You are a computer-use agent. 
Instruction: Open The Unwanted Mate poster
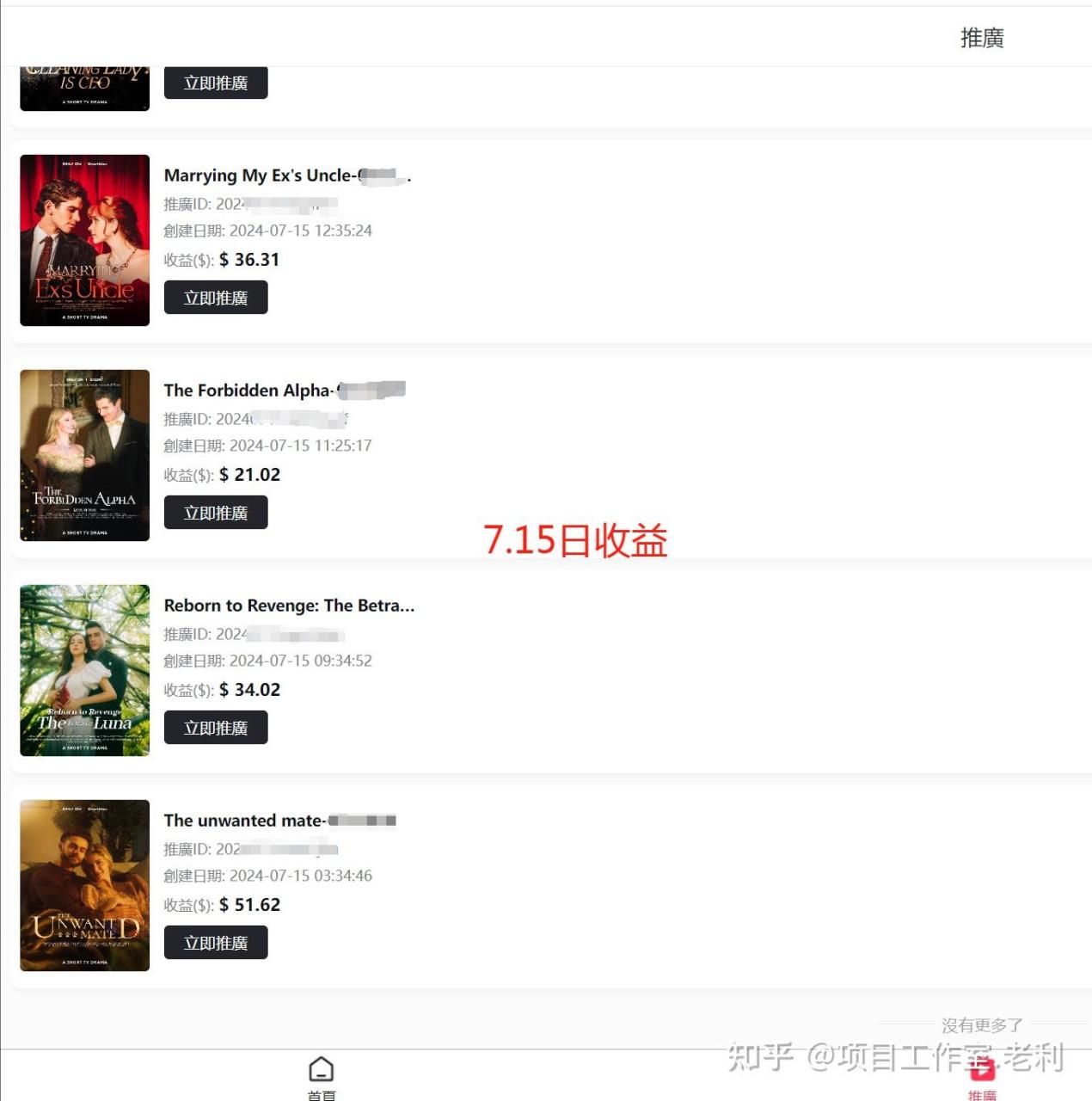[x=84, y=885]
